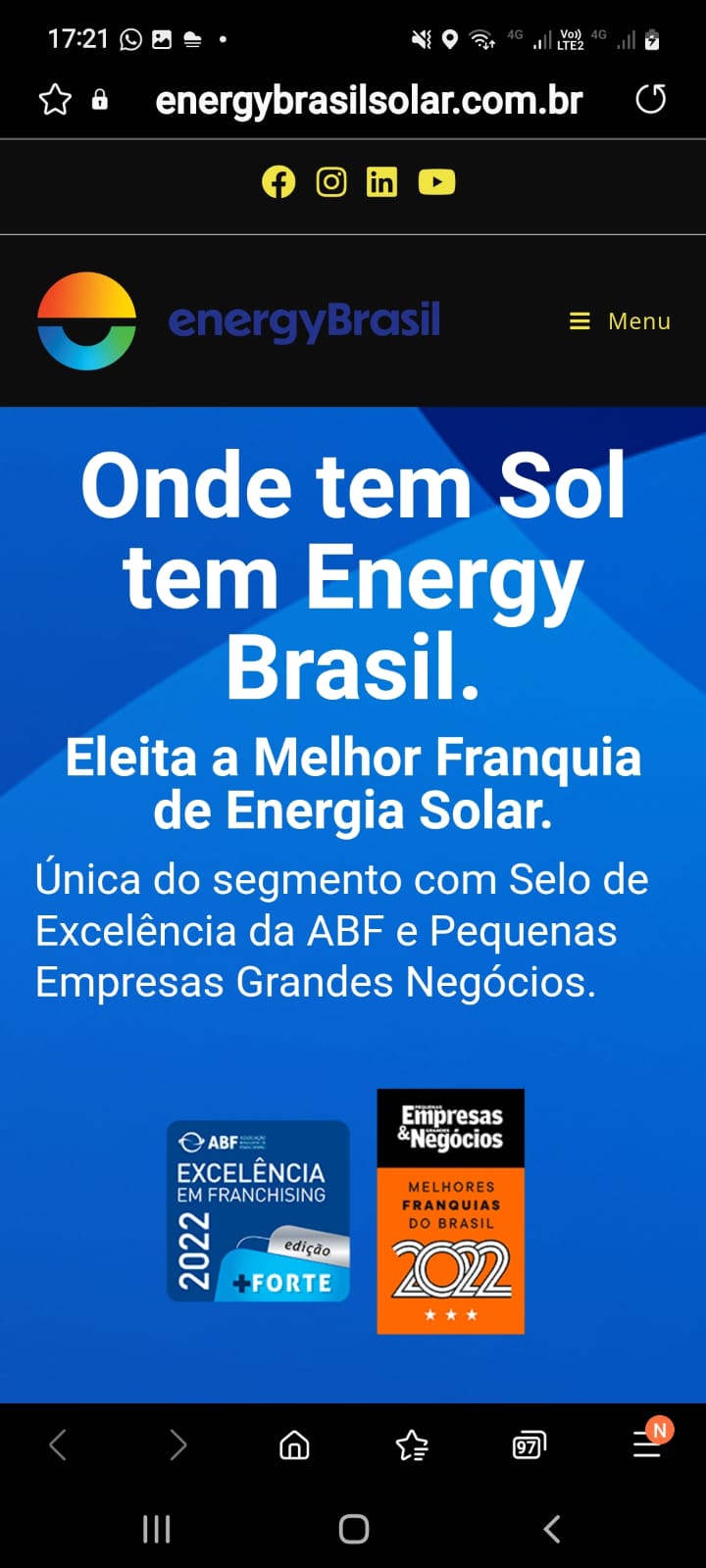Bookmark this page with the star icon
This screenshot has height=1568, width=706.
(55, 100)
